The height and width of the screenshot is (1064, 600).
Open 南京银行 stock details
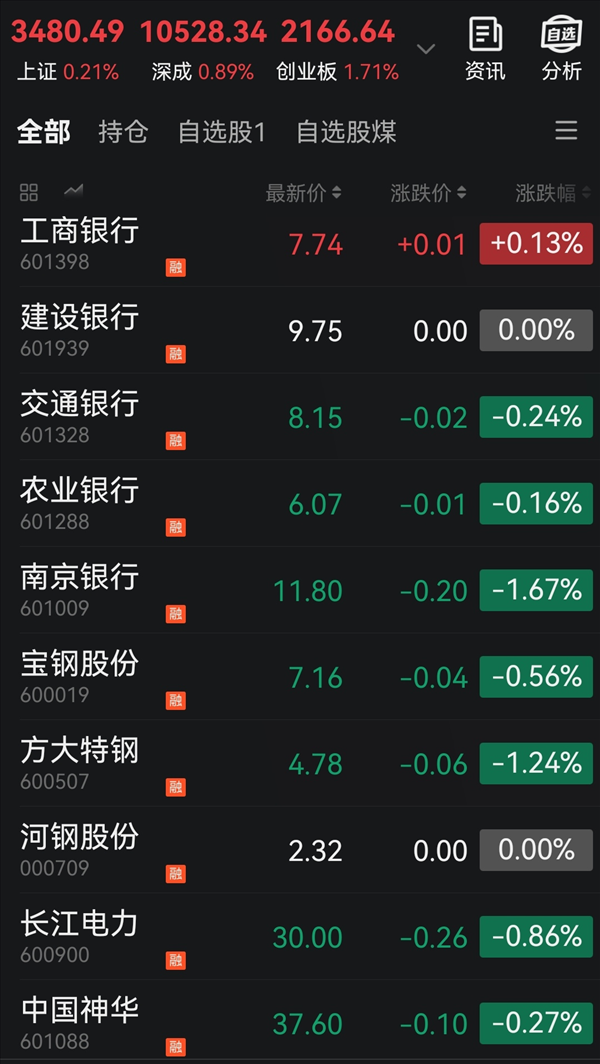pos(300,590)
